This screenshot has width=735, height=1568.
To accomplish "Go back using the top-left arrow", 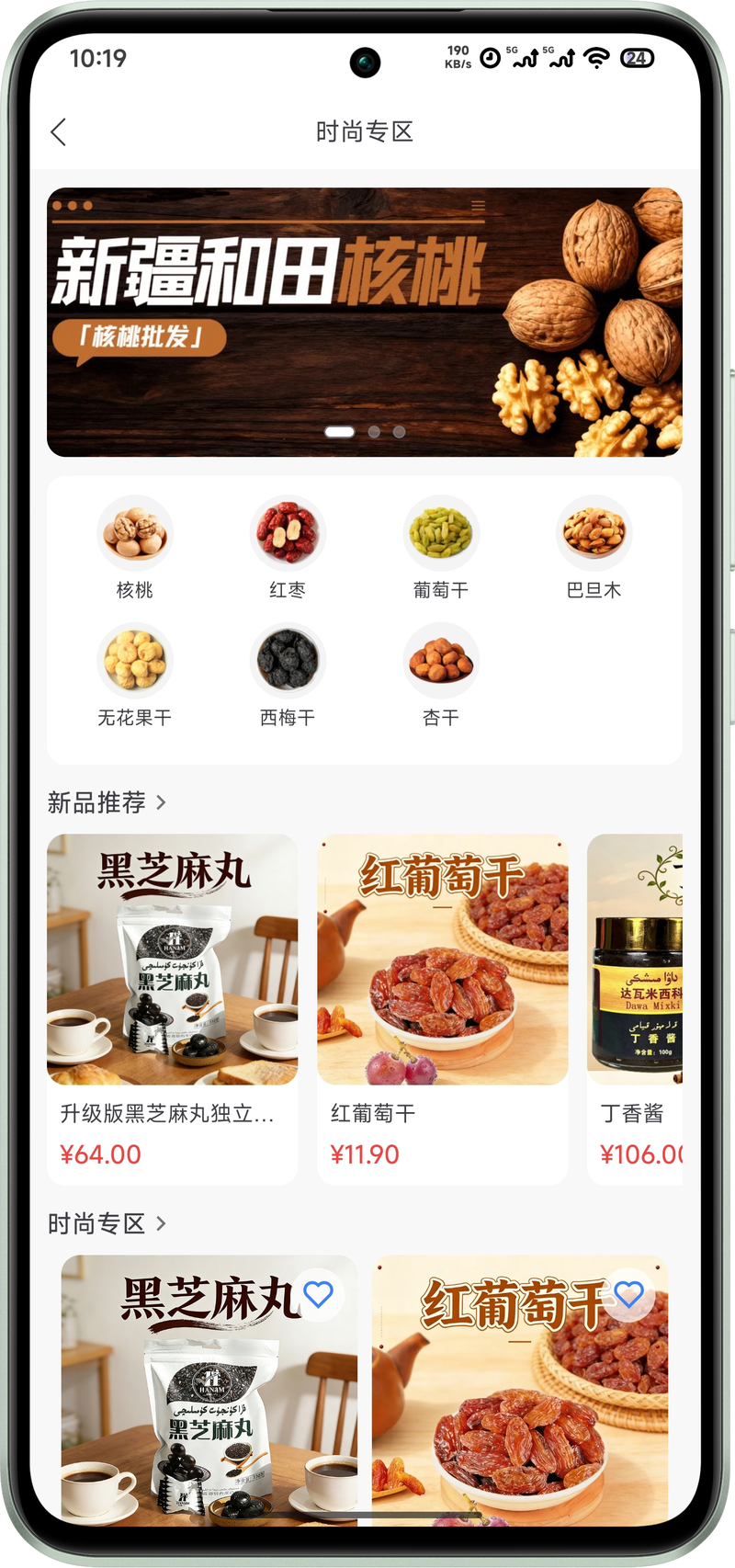I will (59, 132).
